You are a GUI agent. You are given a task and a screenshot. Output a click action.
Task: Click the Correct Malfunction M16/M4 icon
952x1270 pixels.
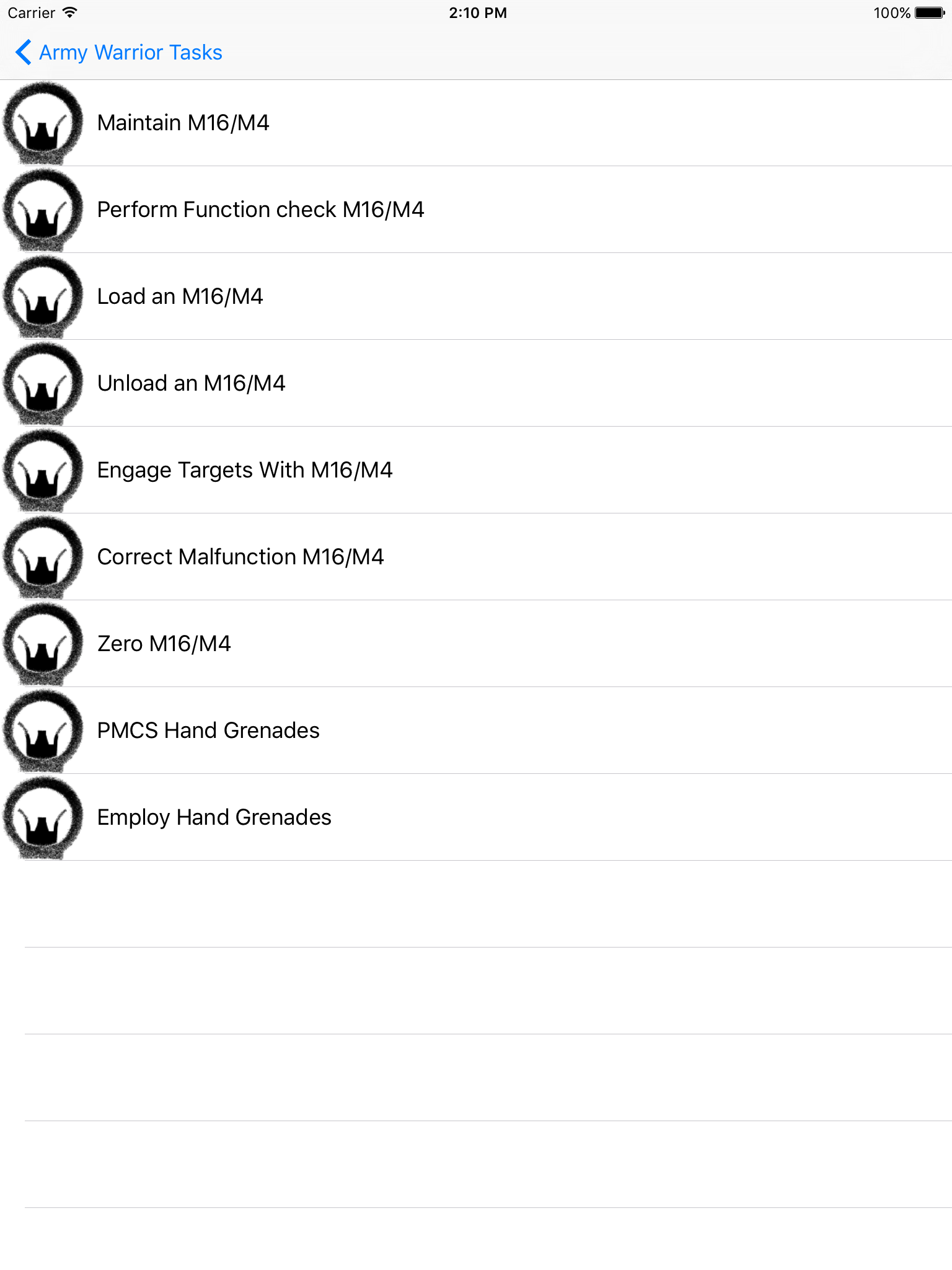(x=43, y=556)
